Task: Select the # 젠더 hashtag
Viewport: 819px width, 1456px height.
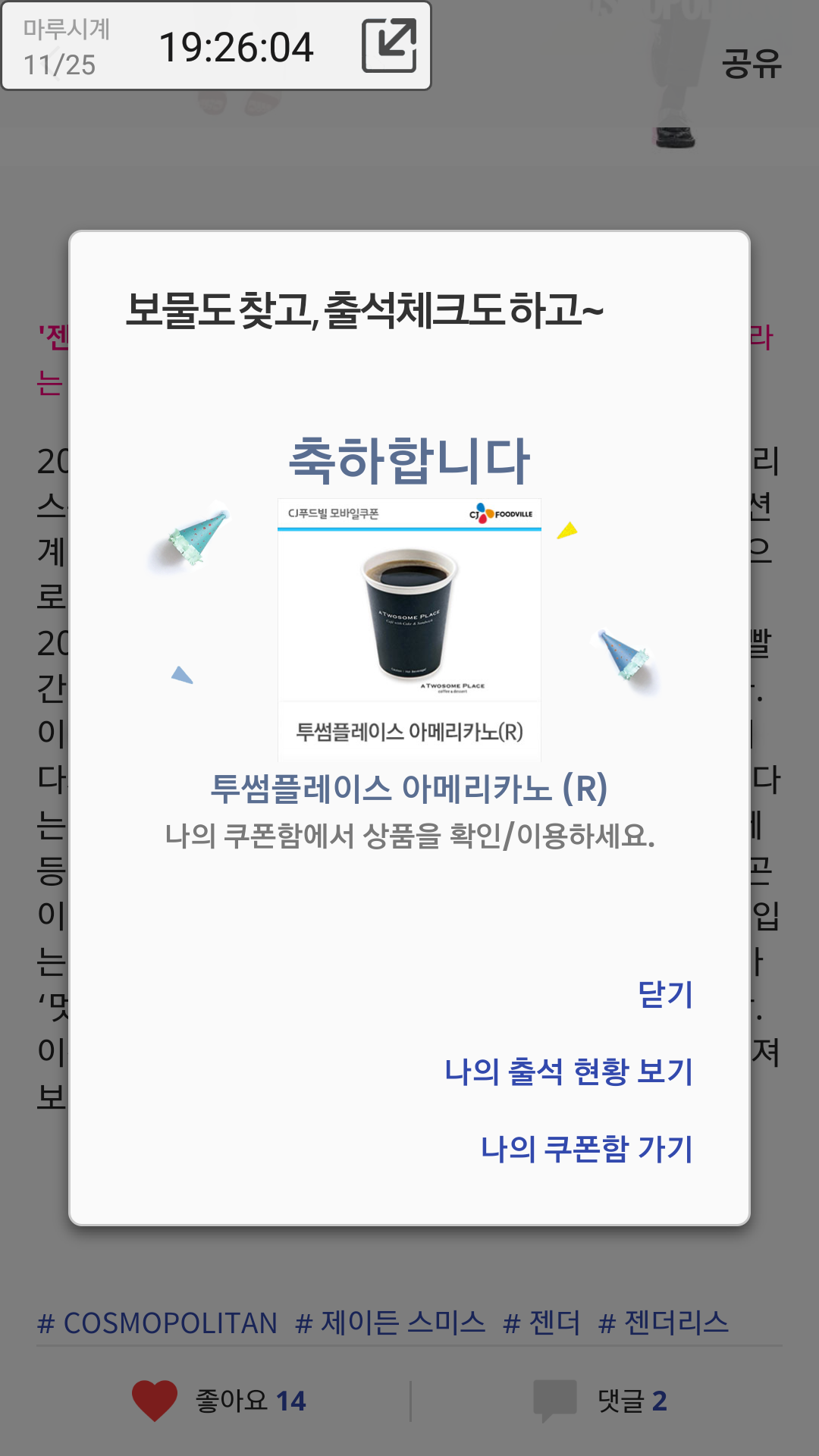Action: pos(541,1323)
